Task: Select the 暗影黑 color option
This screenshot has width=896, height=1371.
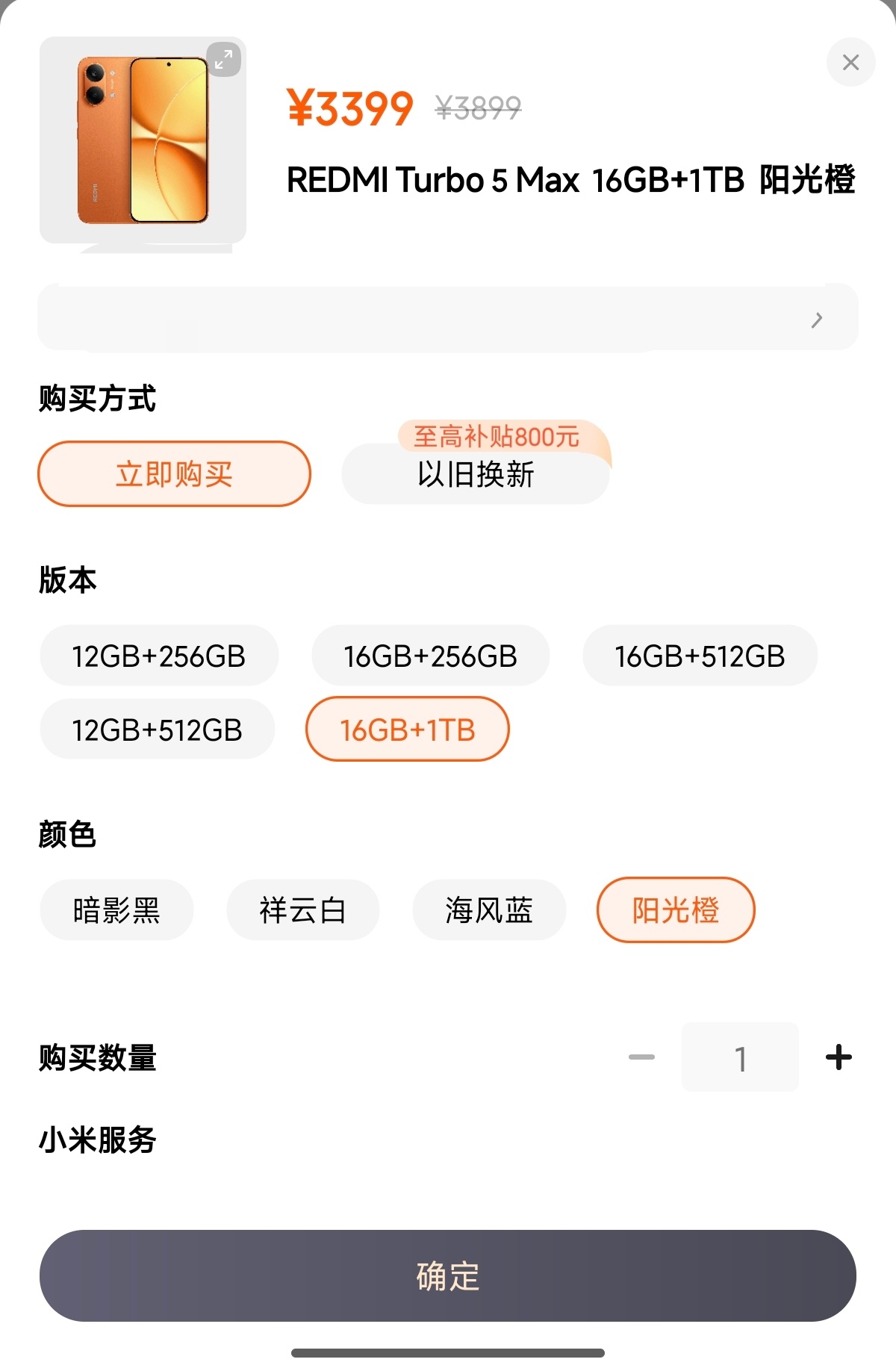Action: pos(116,910)
